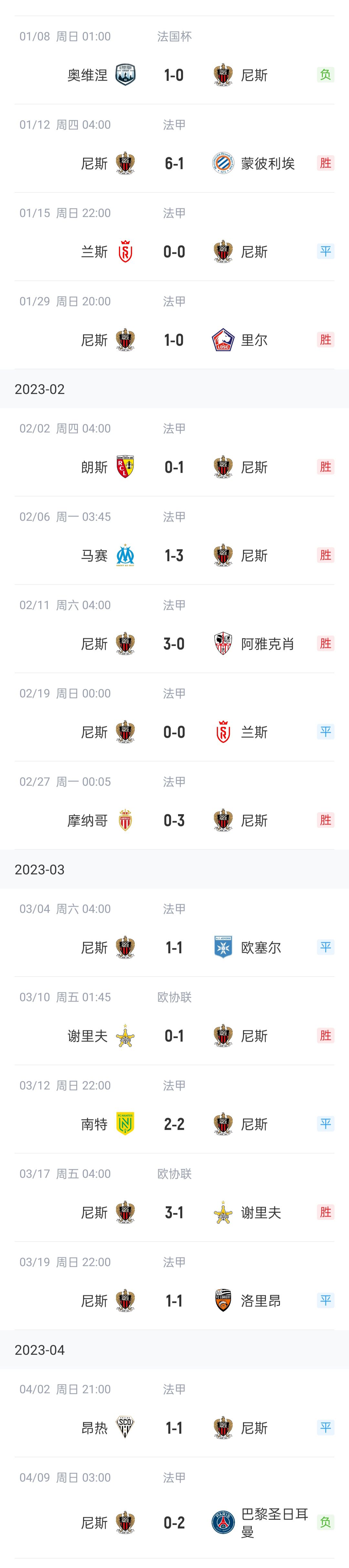Open the 03/17 尼斯 3-1 谢里夫 match

click(174, 1212)
